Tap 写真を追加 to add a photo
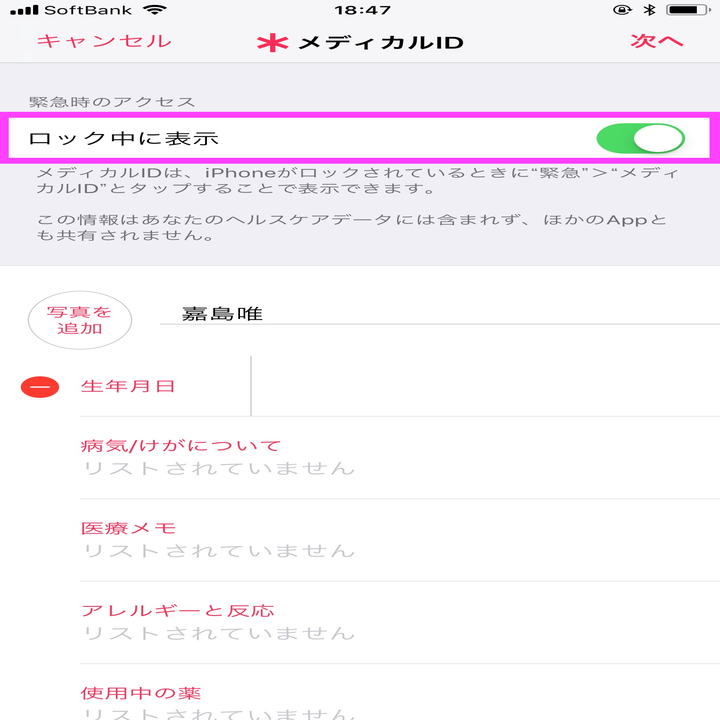This screenshot has height=720, width=720. (80, 320)
